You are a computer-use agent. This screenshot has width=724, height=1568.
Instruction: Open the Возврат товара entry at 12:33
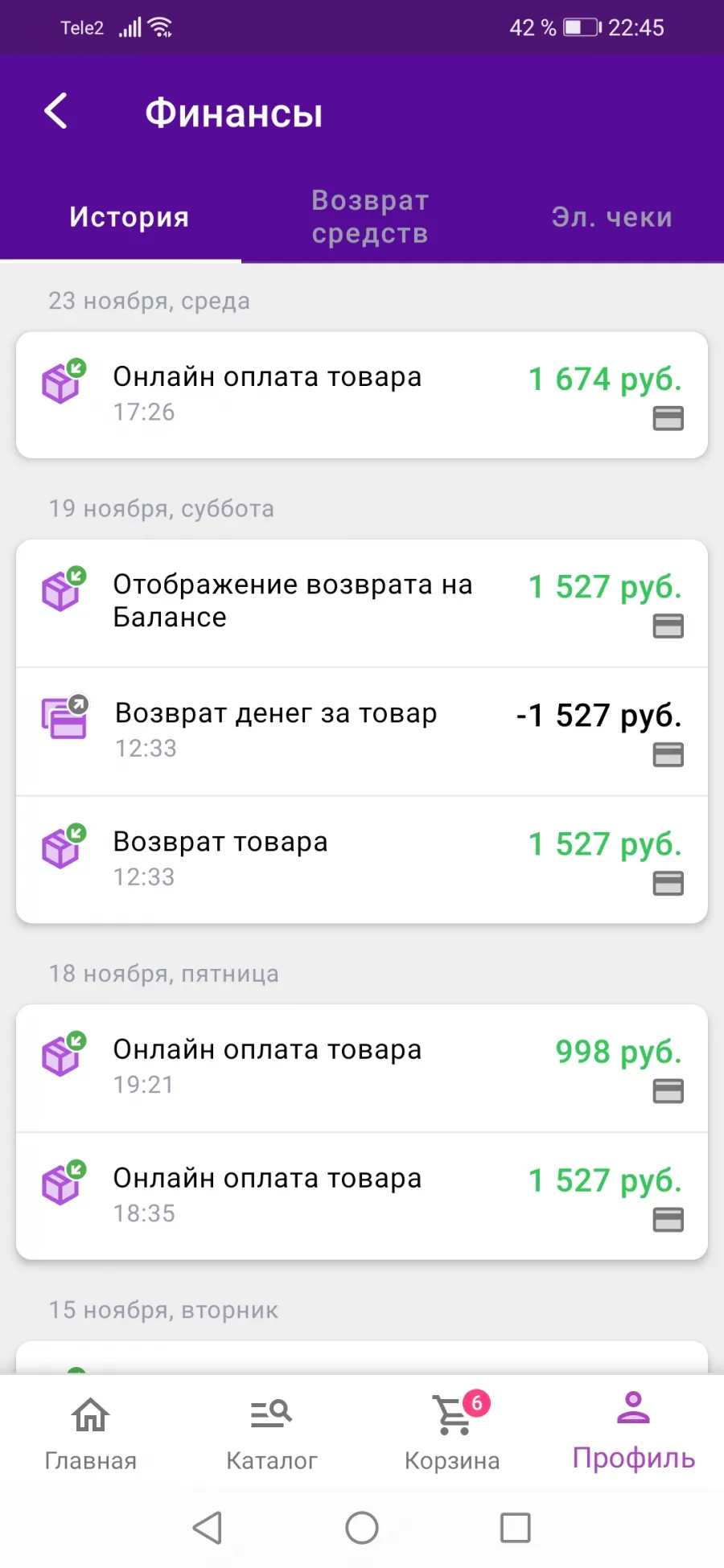pos(362,860)
